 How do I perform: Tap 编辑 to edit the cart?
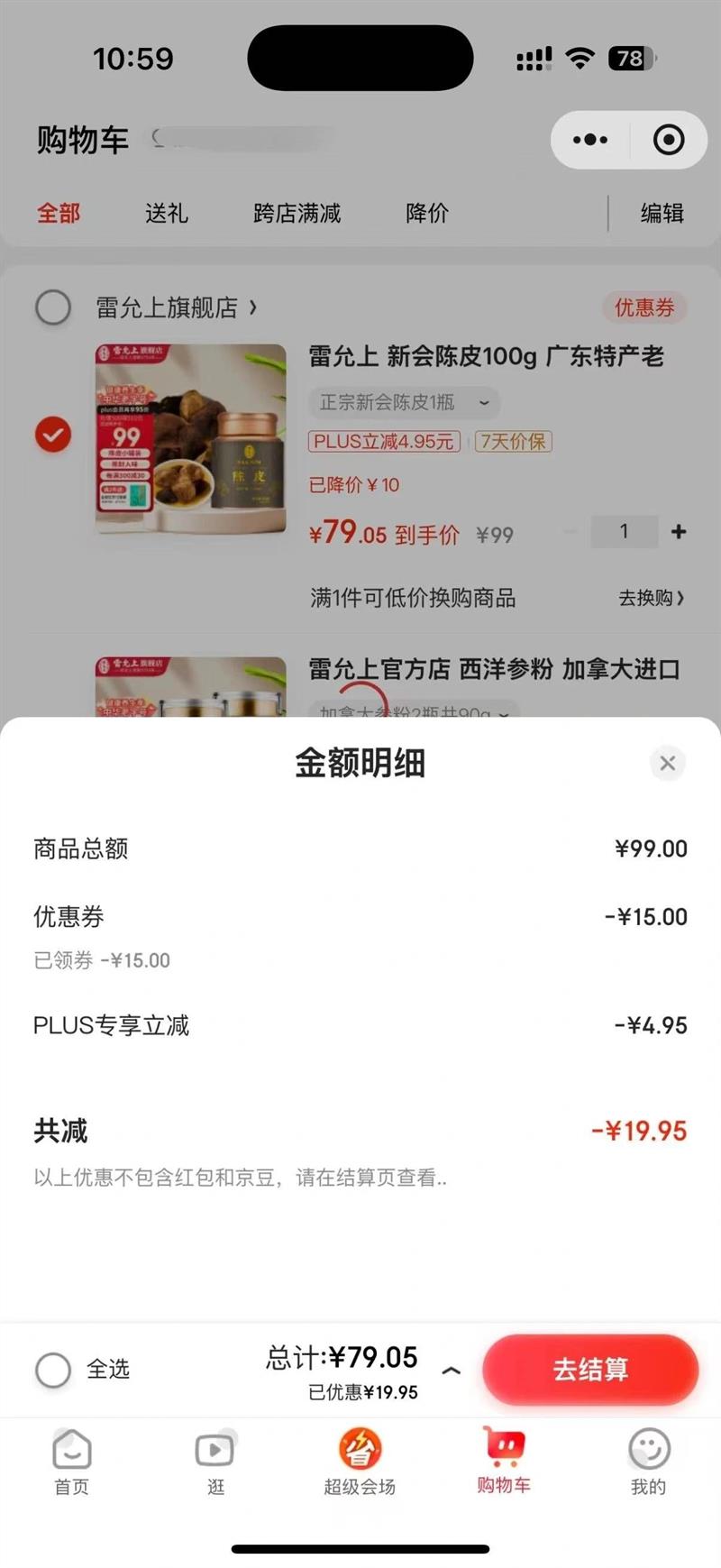[x=662, y=214]
